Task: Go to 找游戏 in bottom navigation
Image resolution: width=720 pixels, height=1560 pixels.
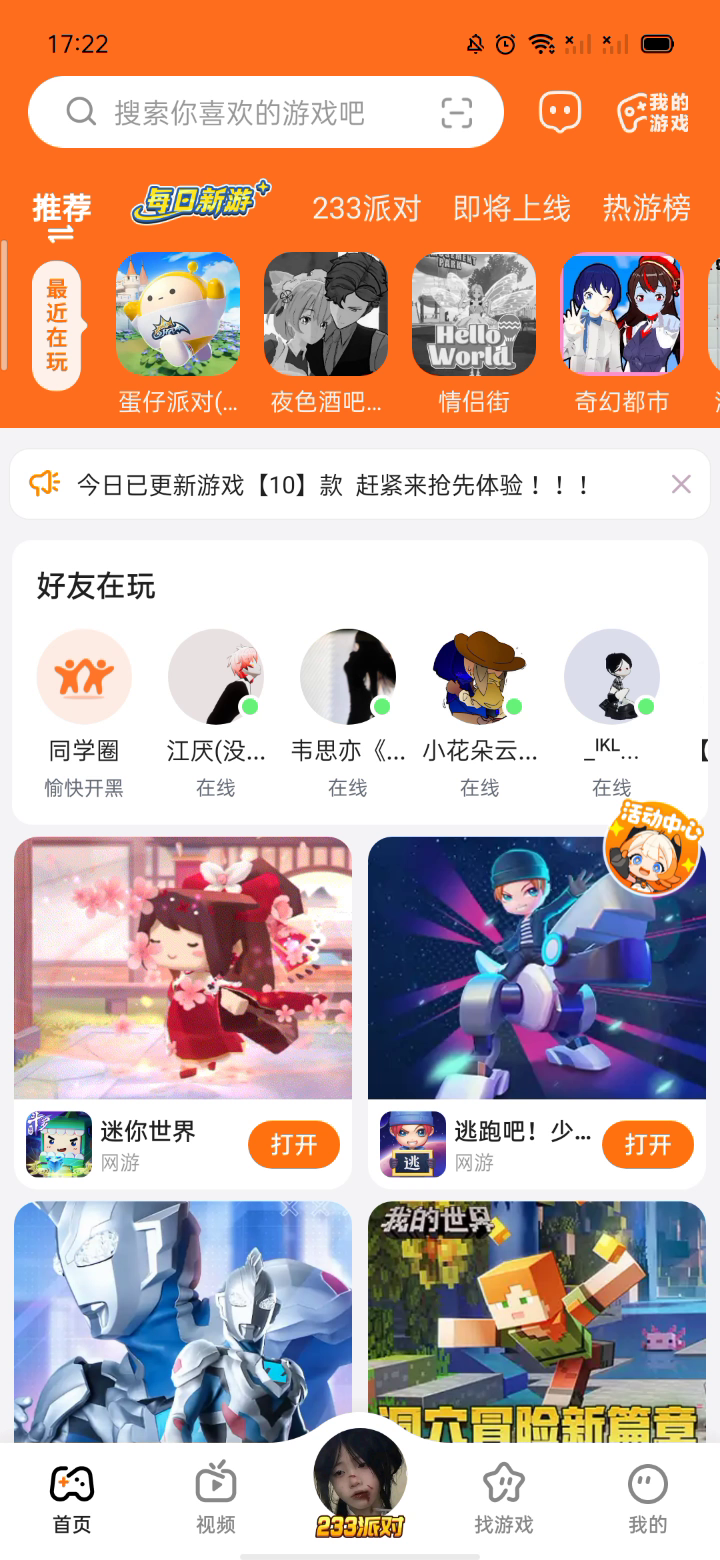Action: [x=503, y=1497]
